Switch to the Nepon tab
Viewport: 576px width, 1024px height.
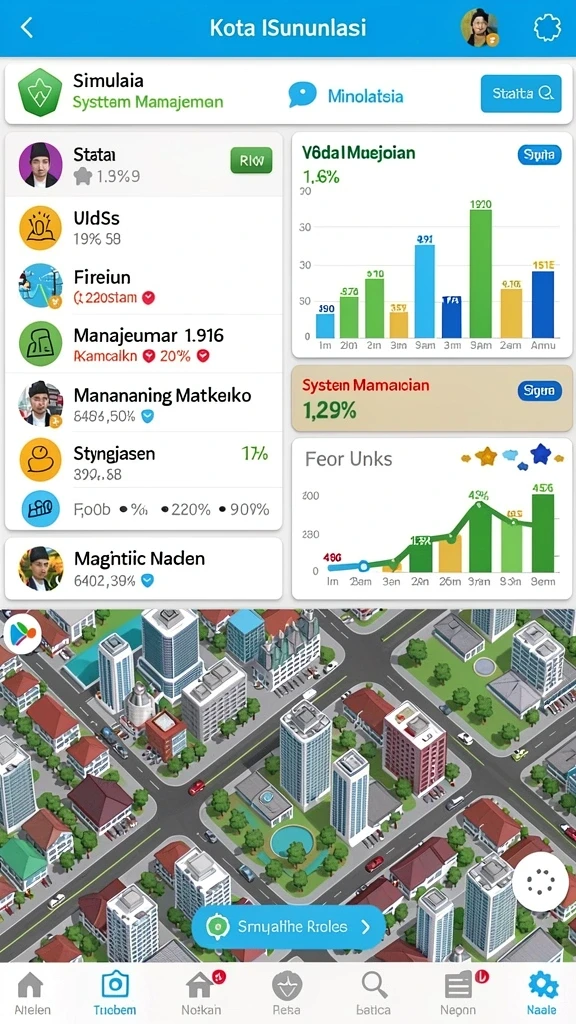(x=459, y=992)
